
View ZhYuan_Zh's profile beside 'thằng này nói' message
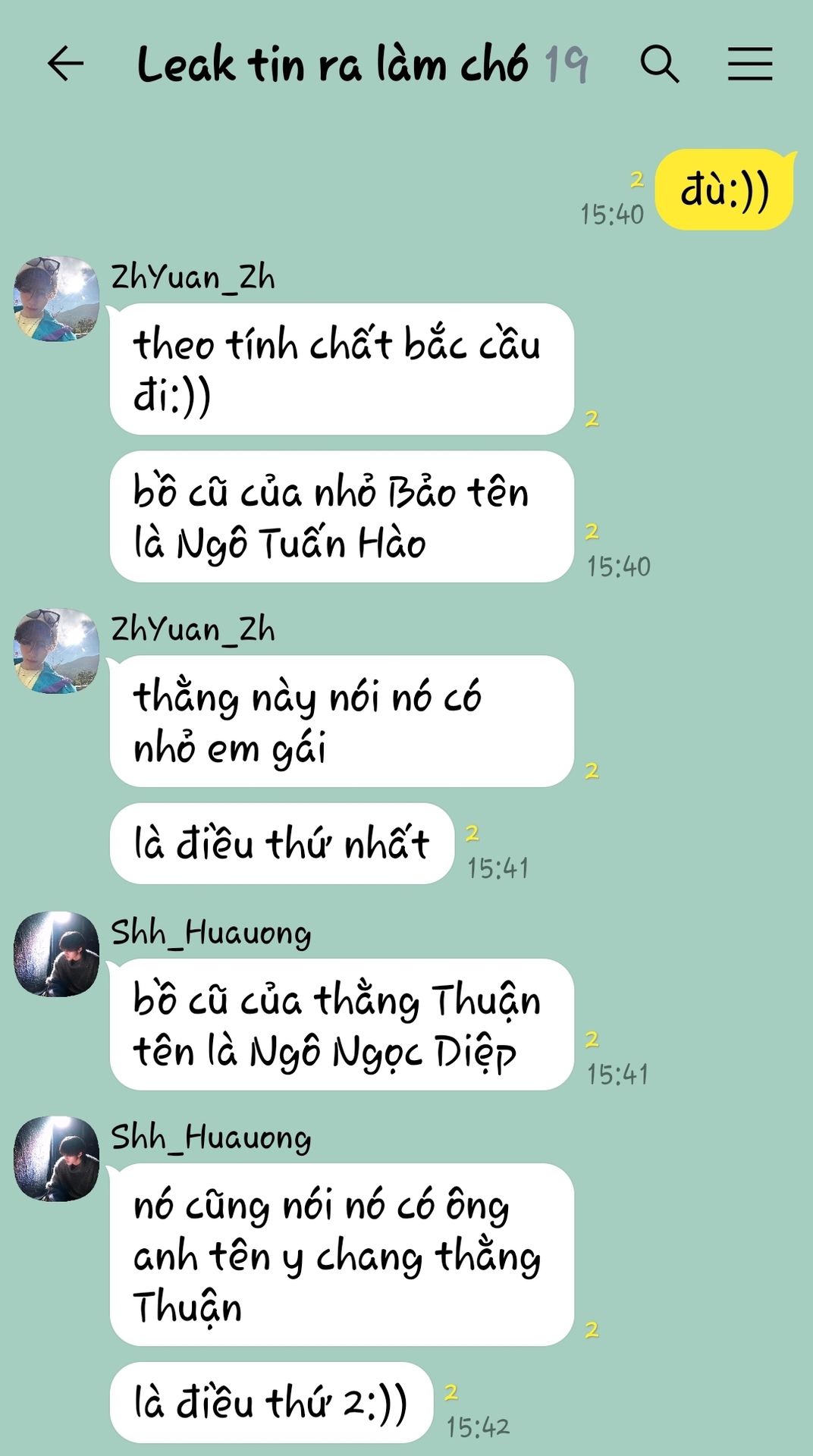pos(57,651)
